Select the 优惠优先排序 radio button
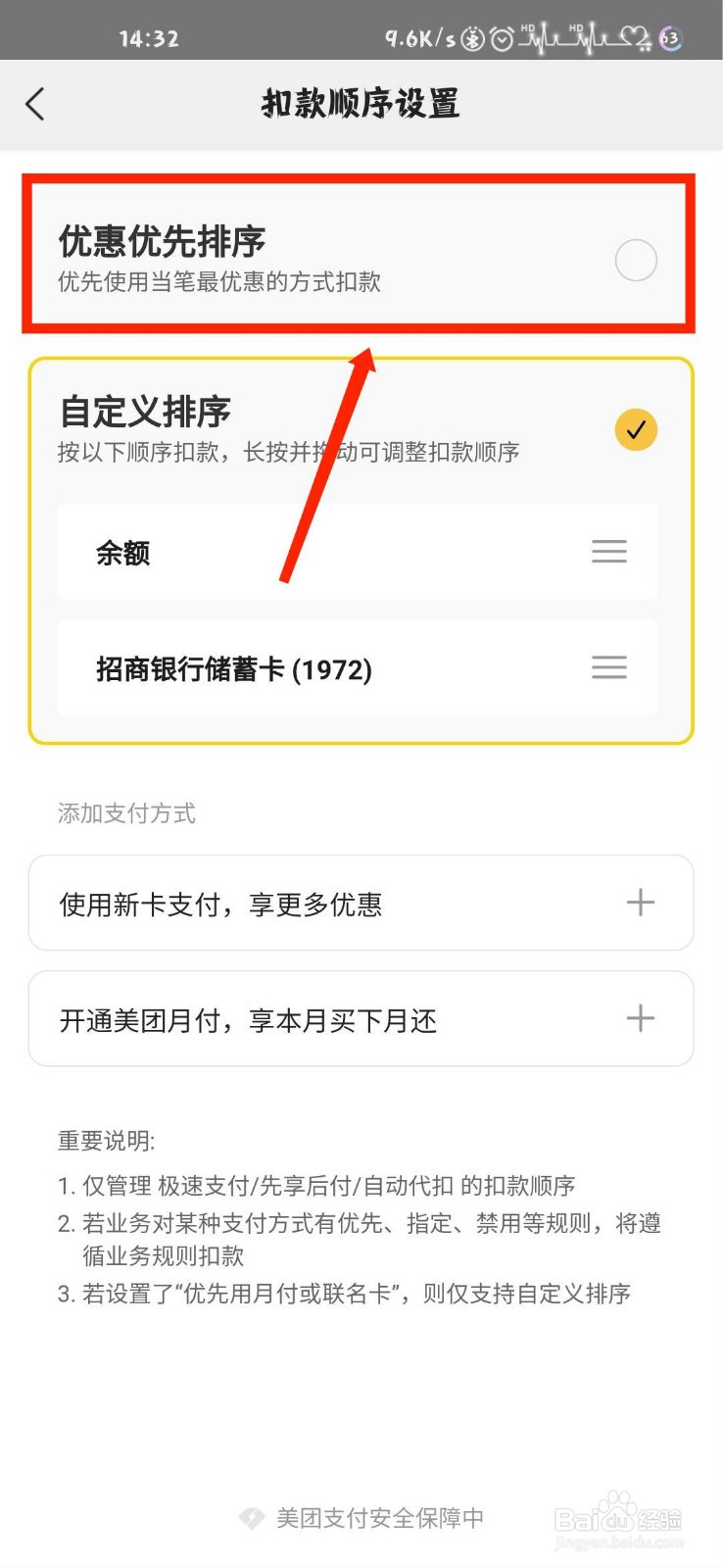The width and height of the screenshot is (723, 1568). click(636, 260)
